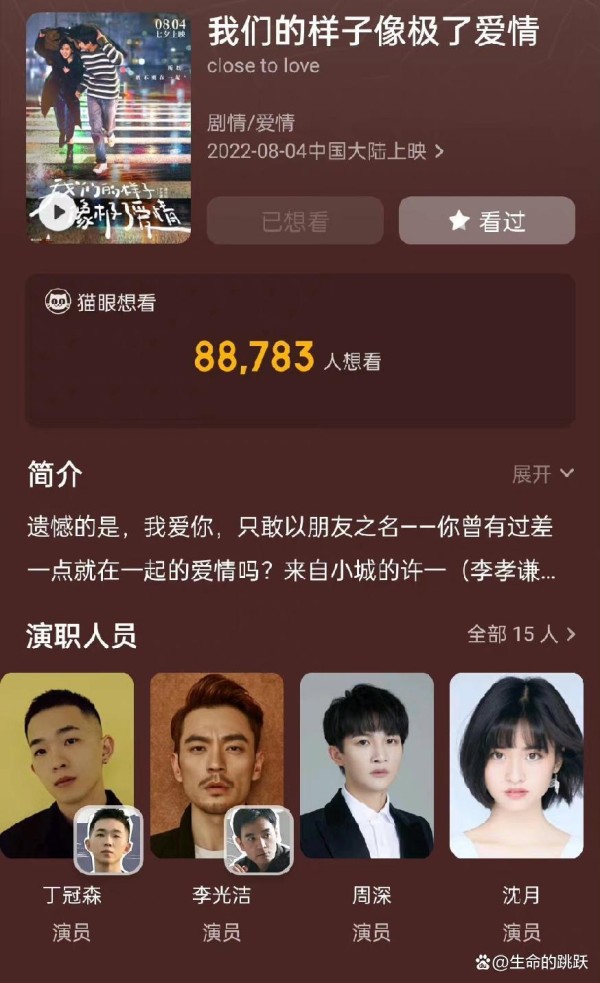Viewport: 600px width, 983px height.
Task: Expand the 简介 synopsis with 展开
Action: [542, 474]
